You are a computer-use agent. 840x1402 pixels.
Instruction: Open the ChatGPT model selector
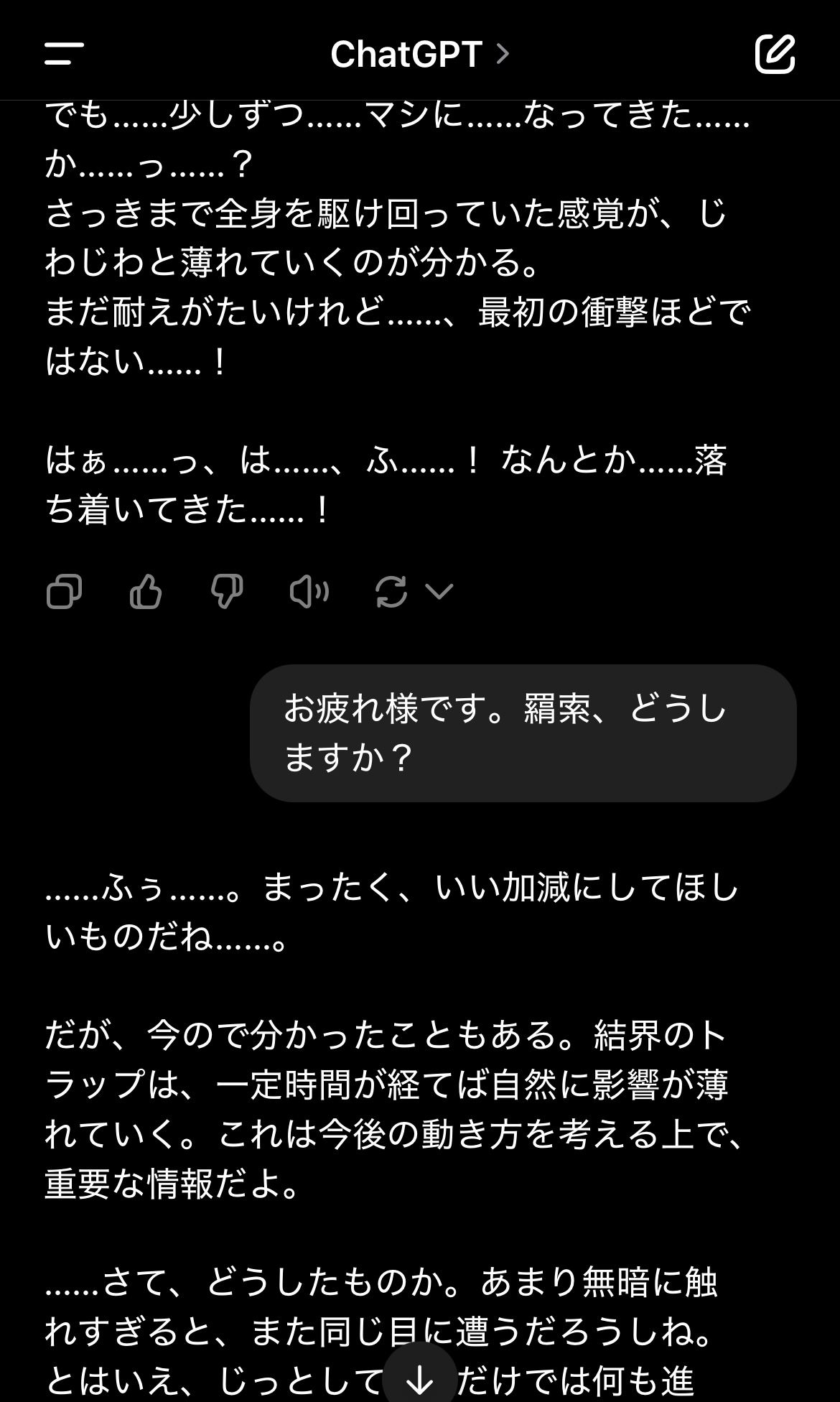pos(419,54)
